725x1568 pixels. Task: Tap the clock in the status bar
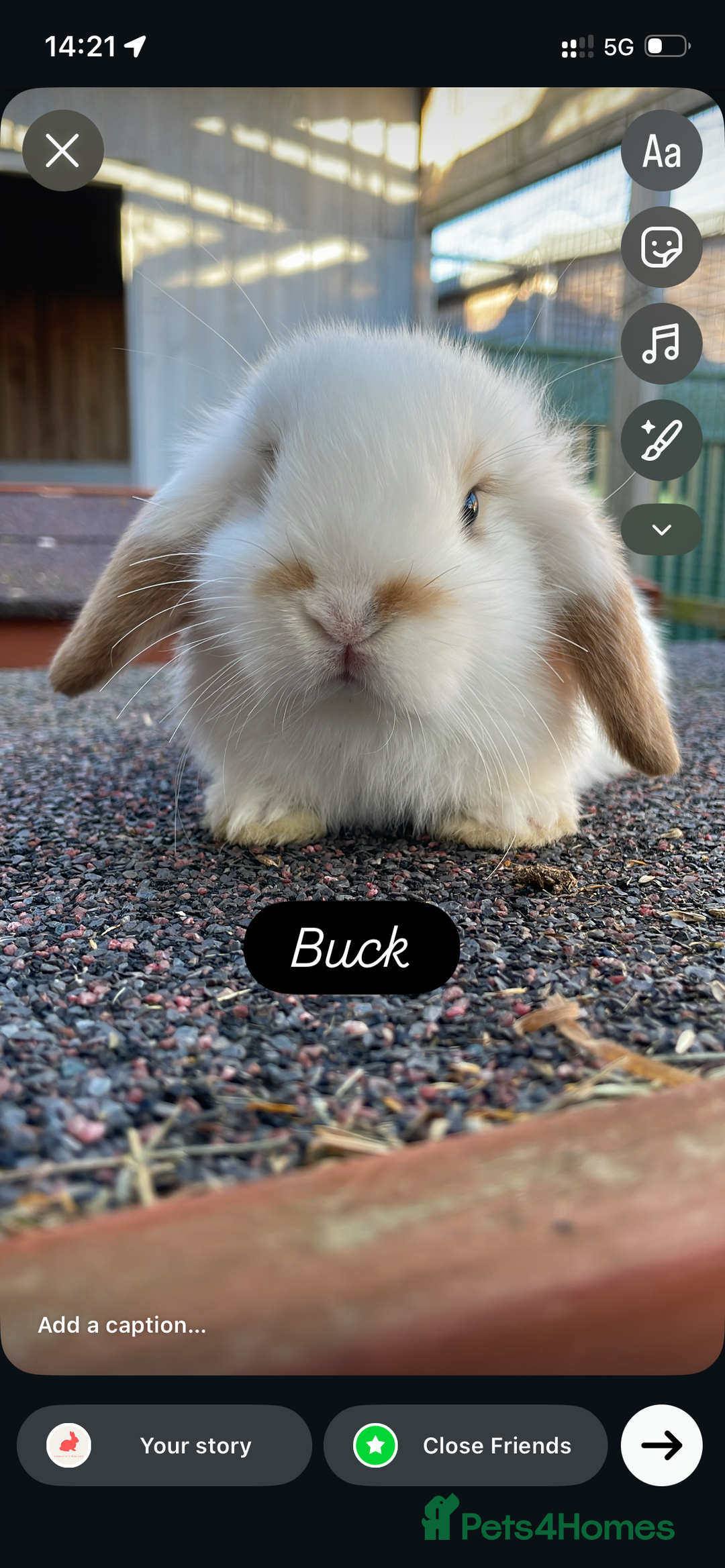79,46
